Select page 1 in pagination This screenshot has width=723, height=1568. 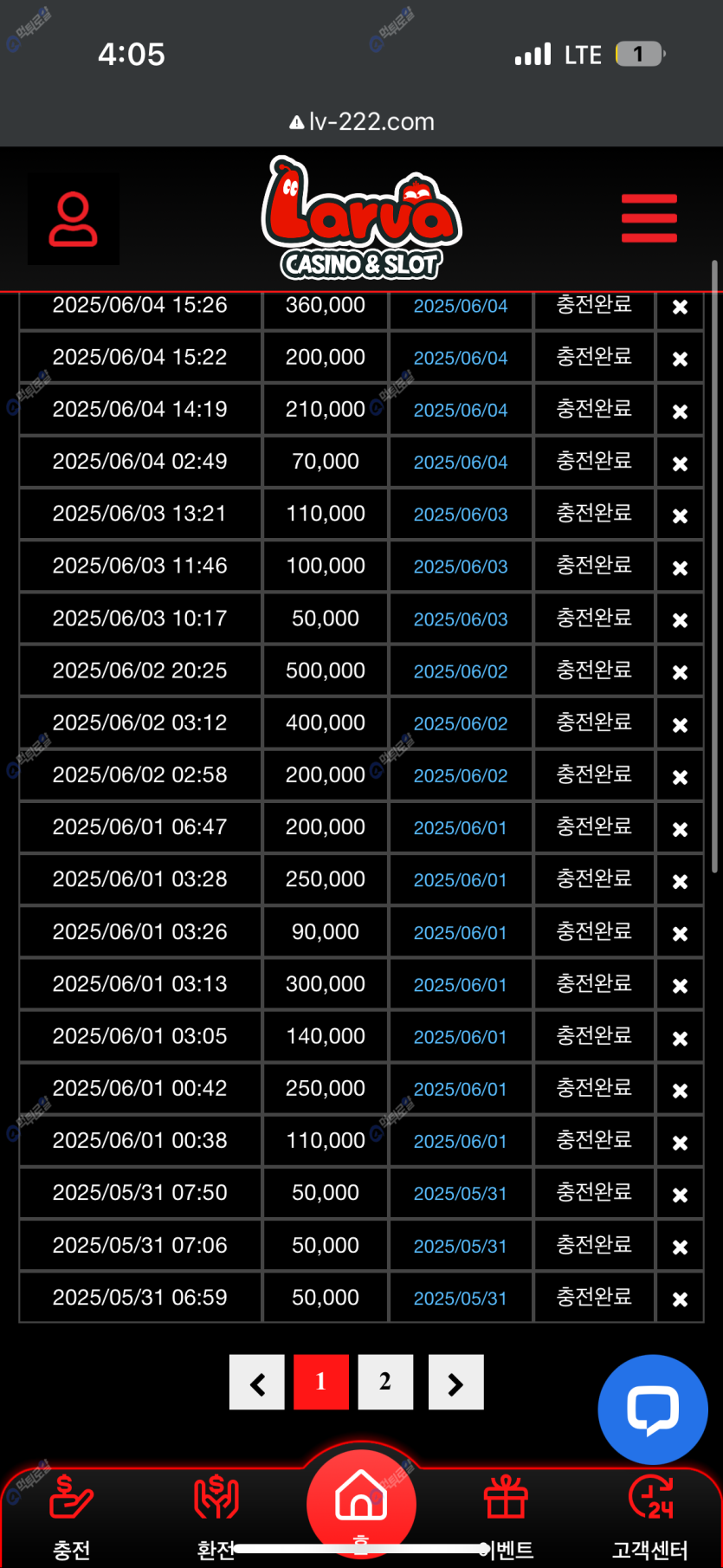tap(321, 1383)
